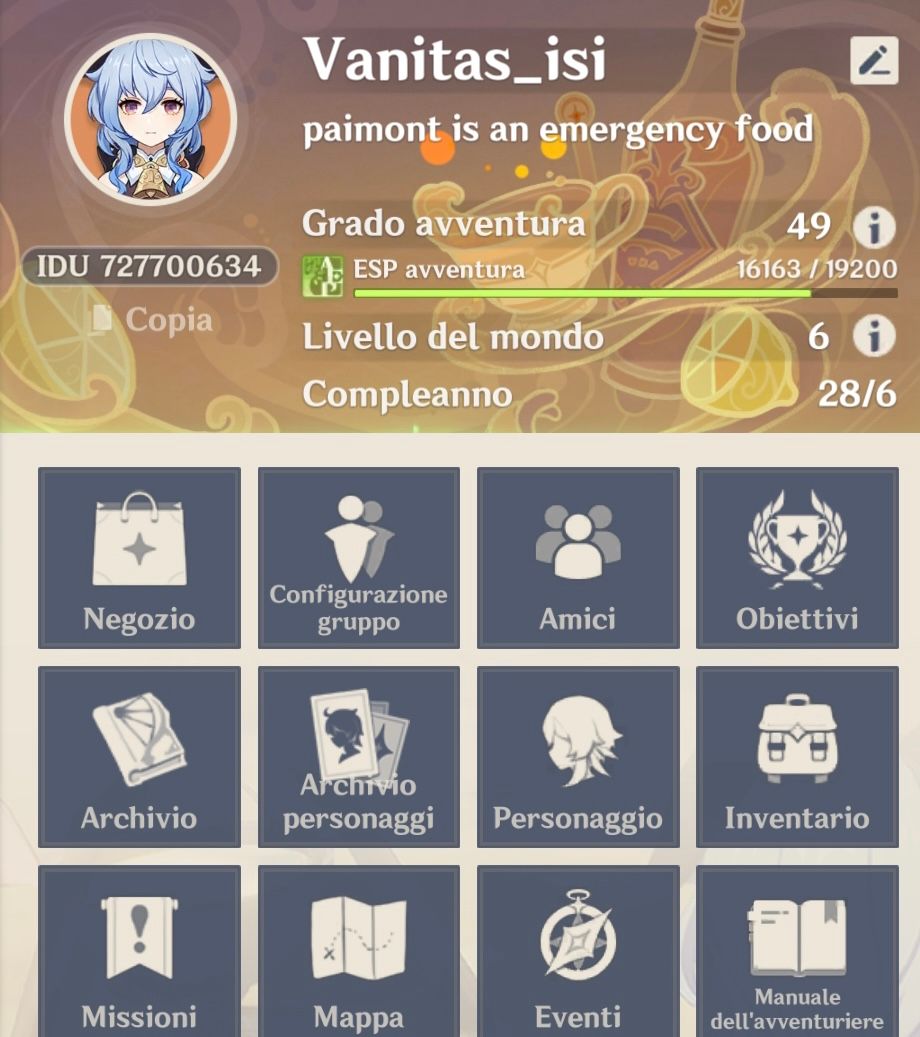Open the Missioni quest log

(139, 952)
